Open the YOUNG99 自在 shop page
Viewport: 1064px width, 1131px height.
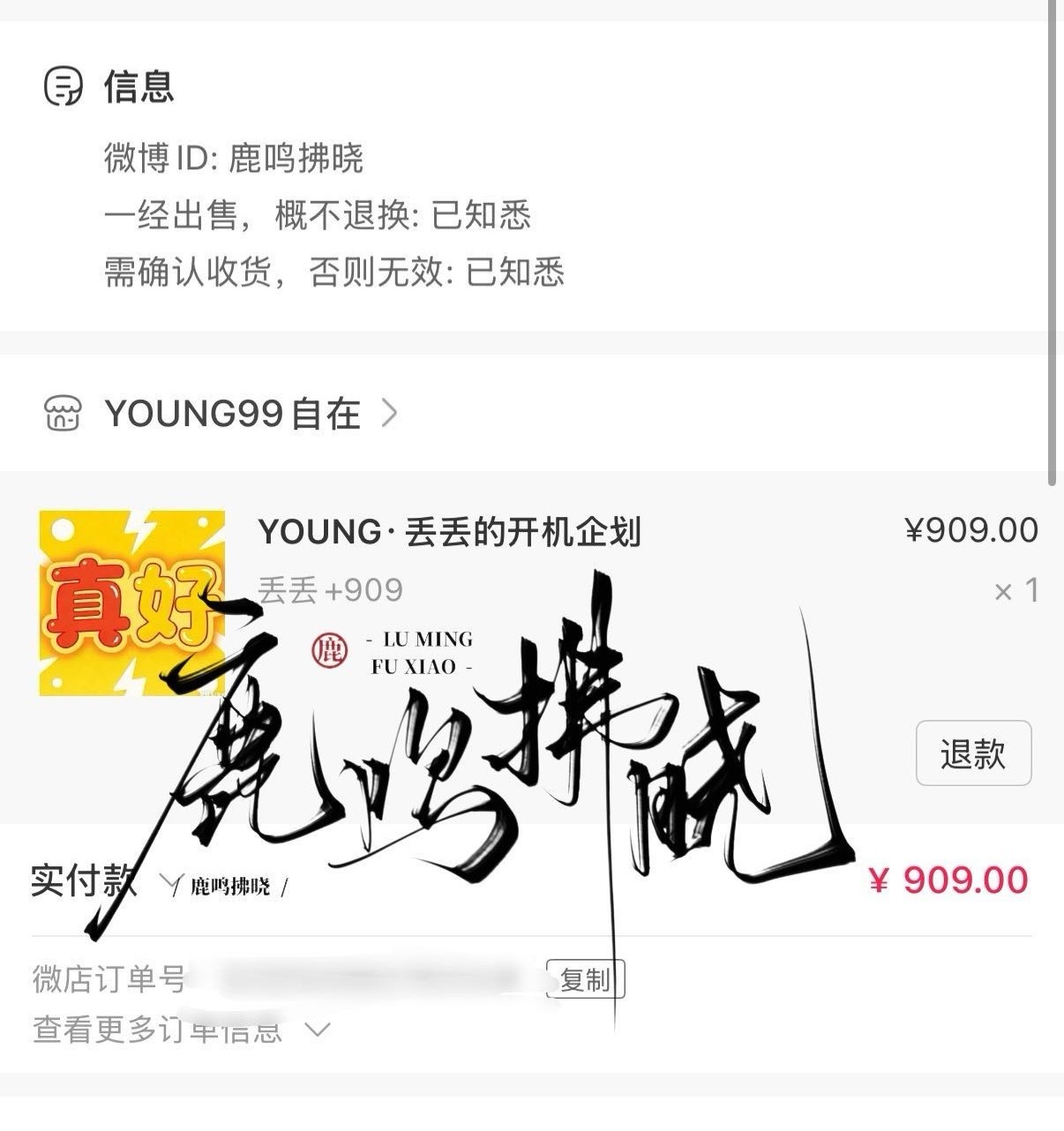(232, 412)
